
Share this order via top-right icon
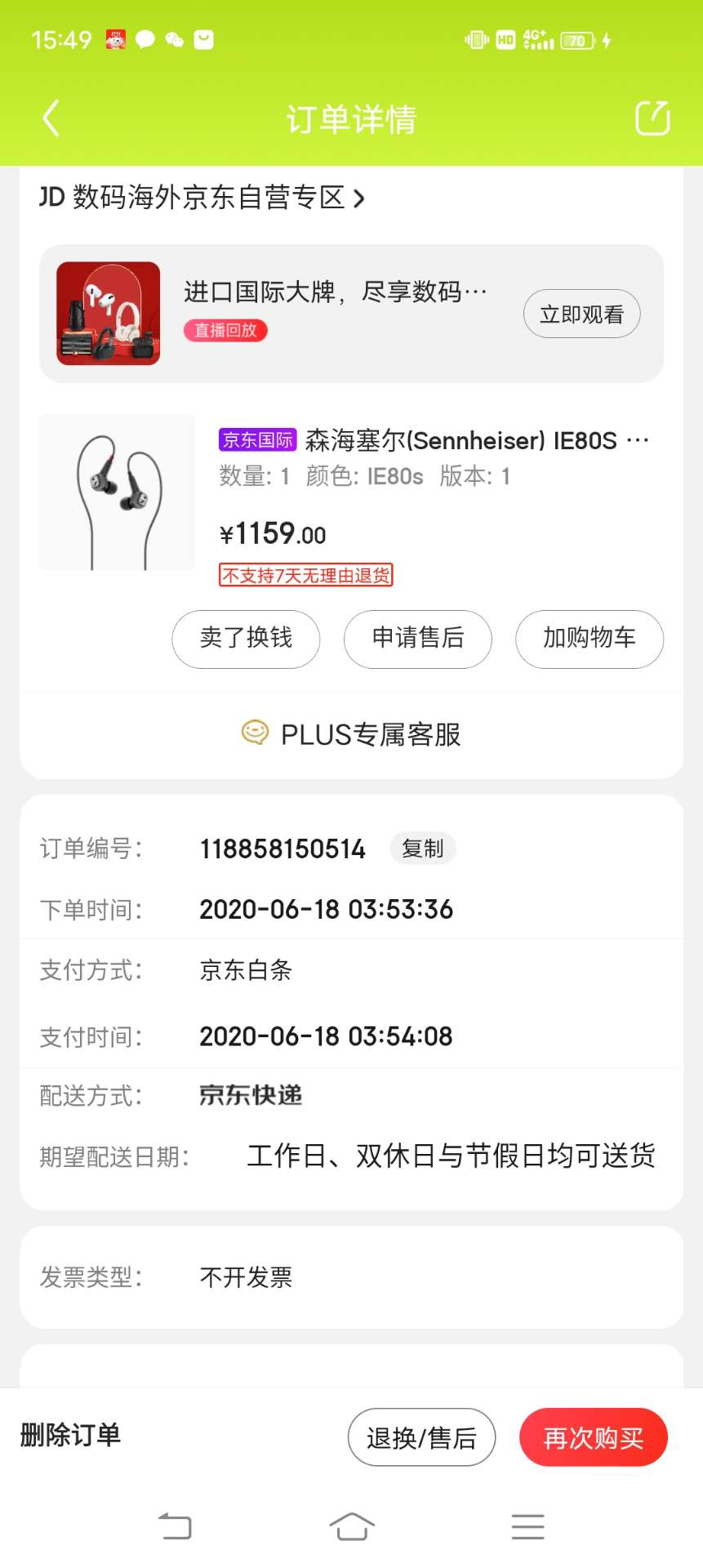[x=652, y=118]
